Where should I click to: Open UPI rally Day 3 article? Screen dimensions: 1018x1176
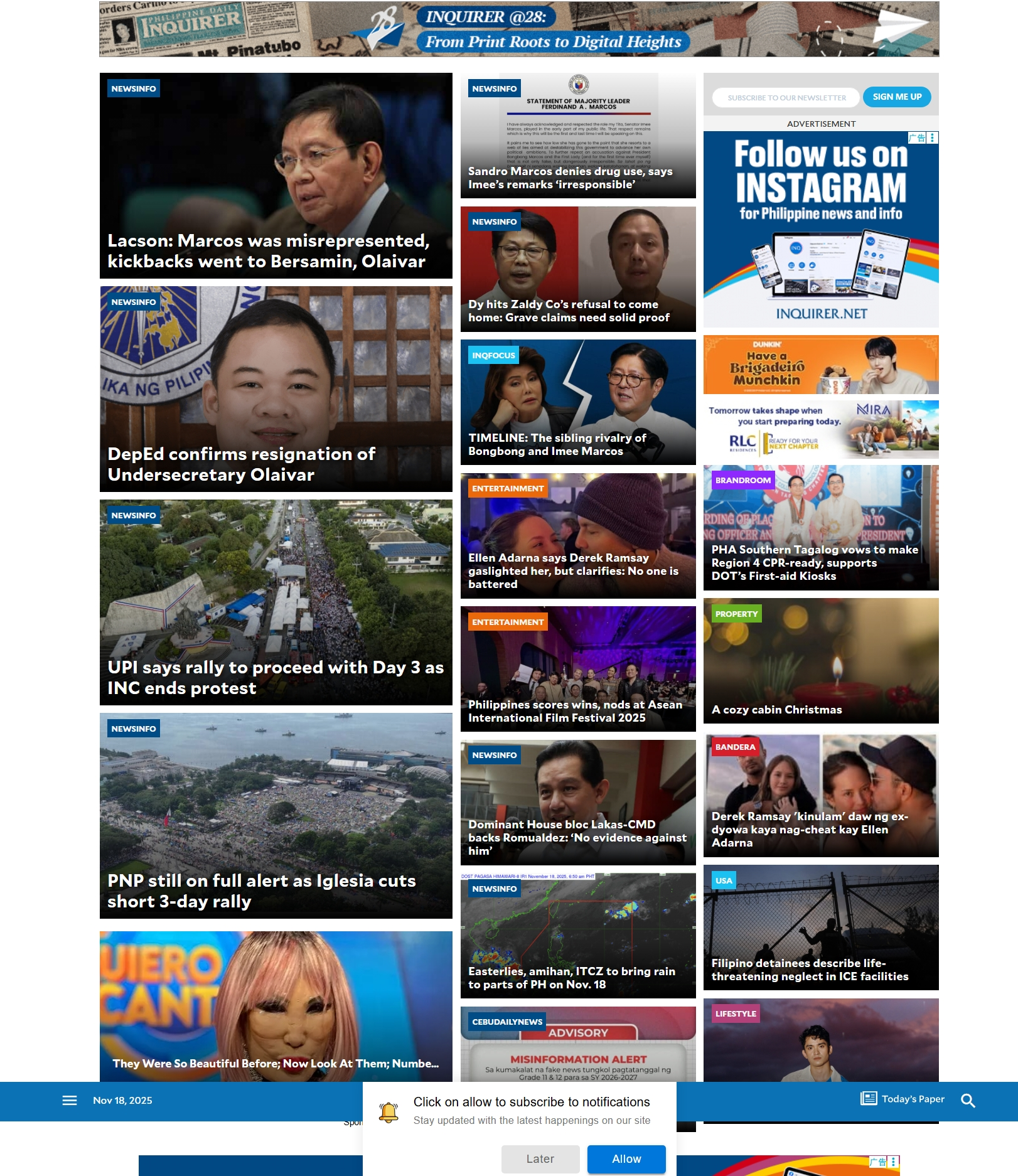point(275,677)
